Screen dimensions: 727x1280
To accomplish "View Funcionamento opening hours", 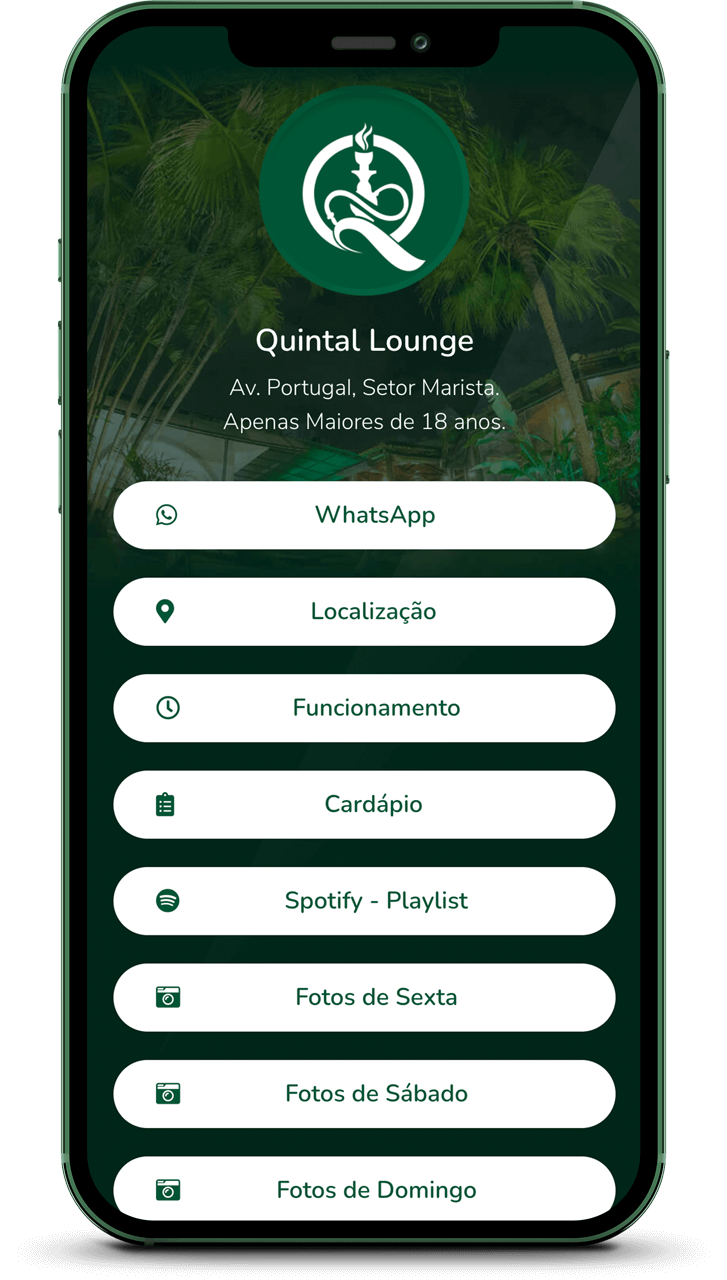I will (x=364, y=708).
